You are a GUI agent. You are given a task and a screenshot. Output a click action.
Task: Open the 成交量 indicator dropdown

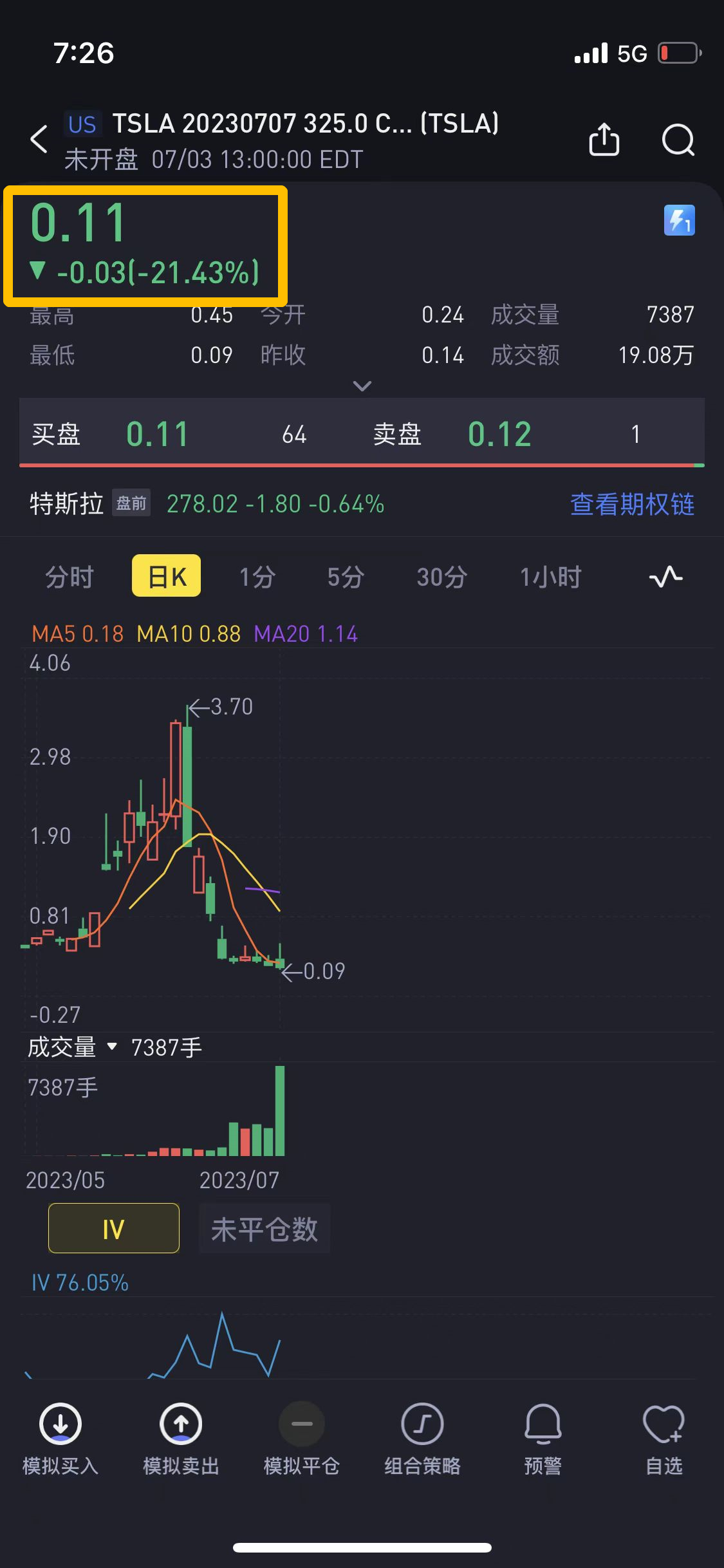(72, 1047)
